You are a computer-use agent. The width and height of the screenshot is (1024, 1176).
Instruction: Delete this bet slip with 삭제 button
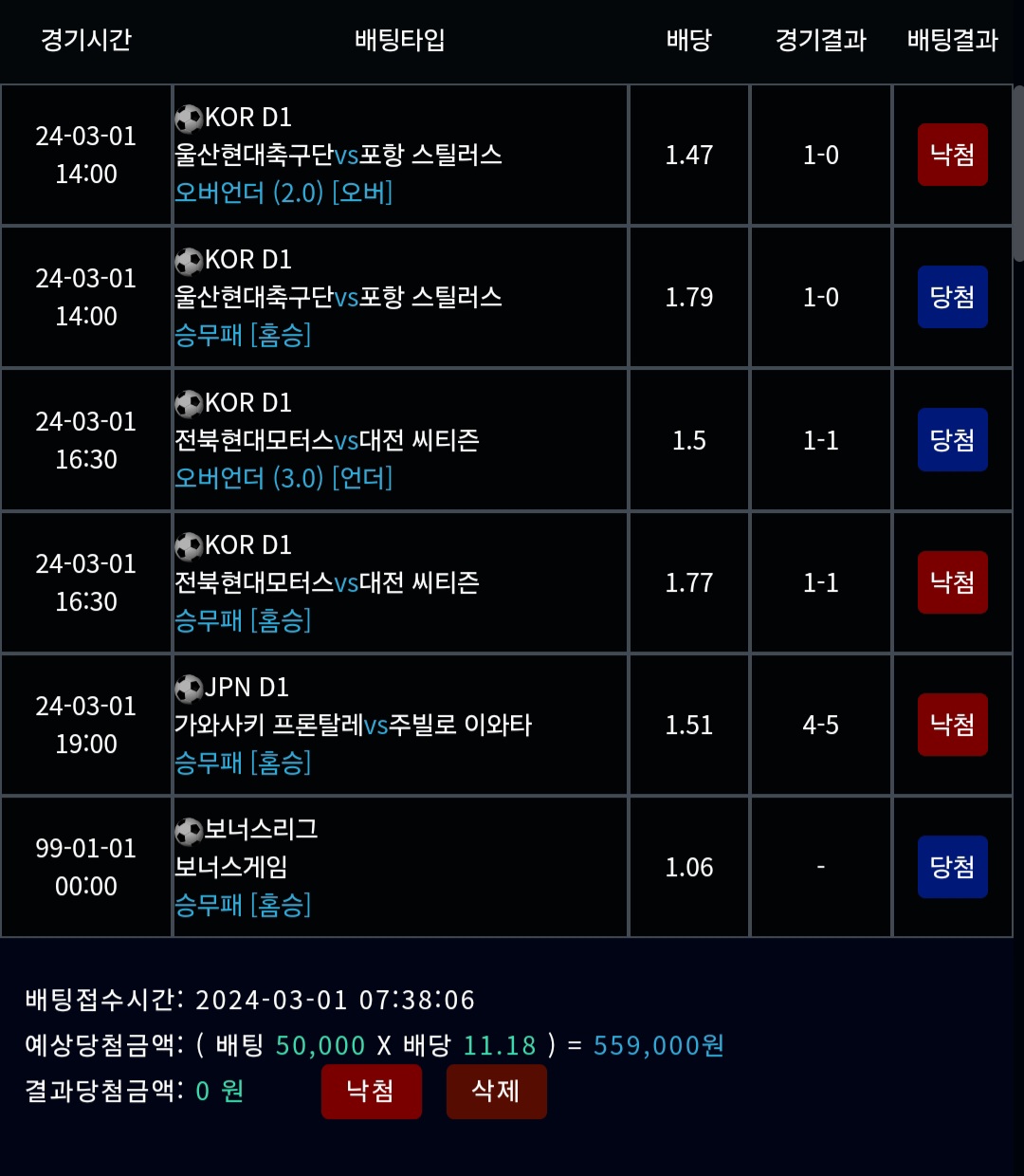click(x=496, y=1091)
